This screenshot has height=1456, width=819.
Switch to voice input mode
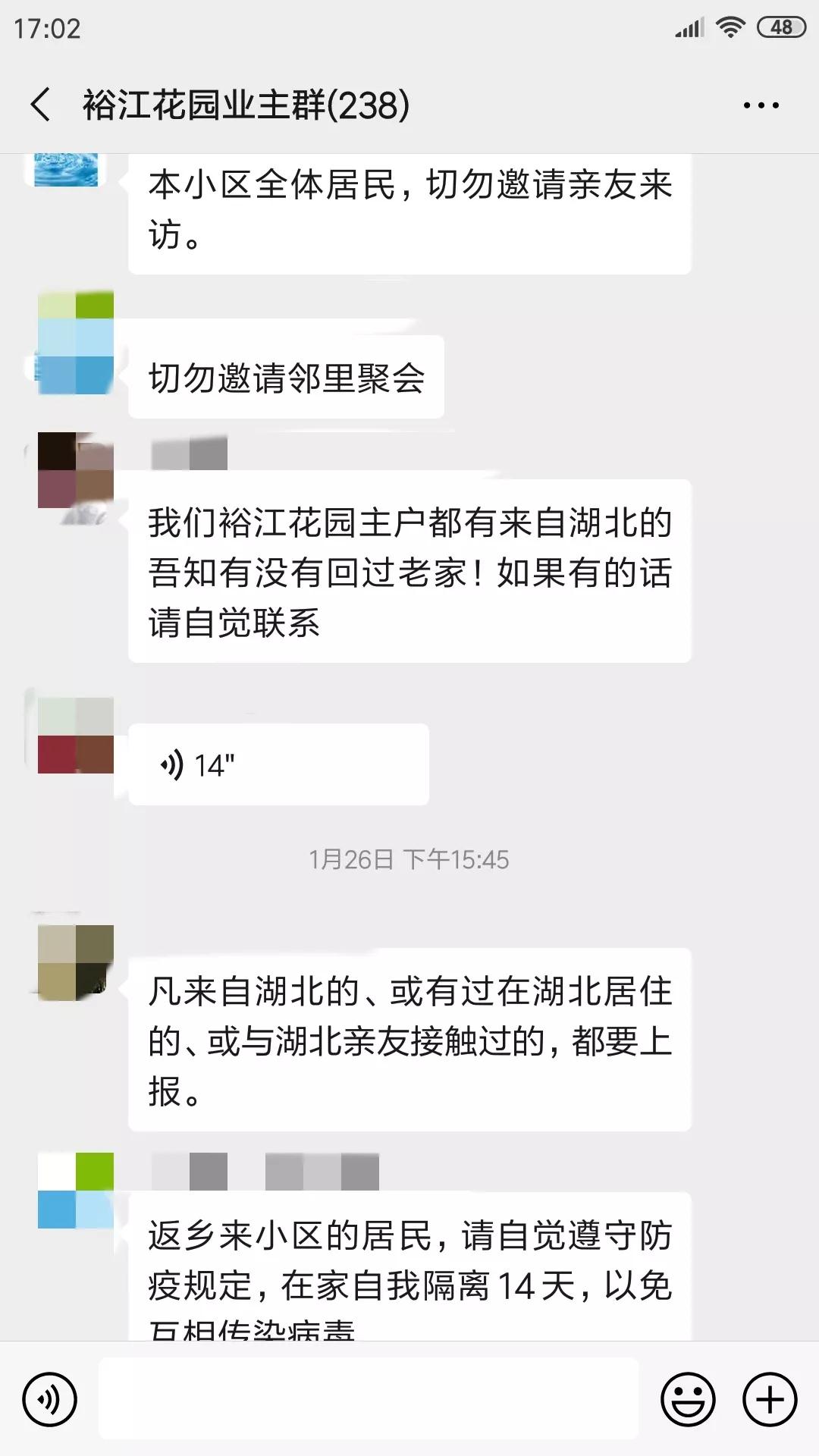click(x=50, y=1399)
